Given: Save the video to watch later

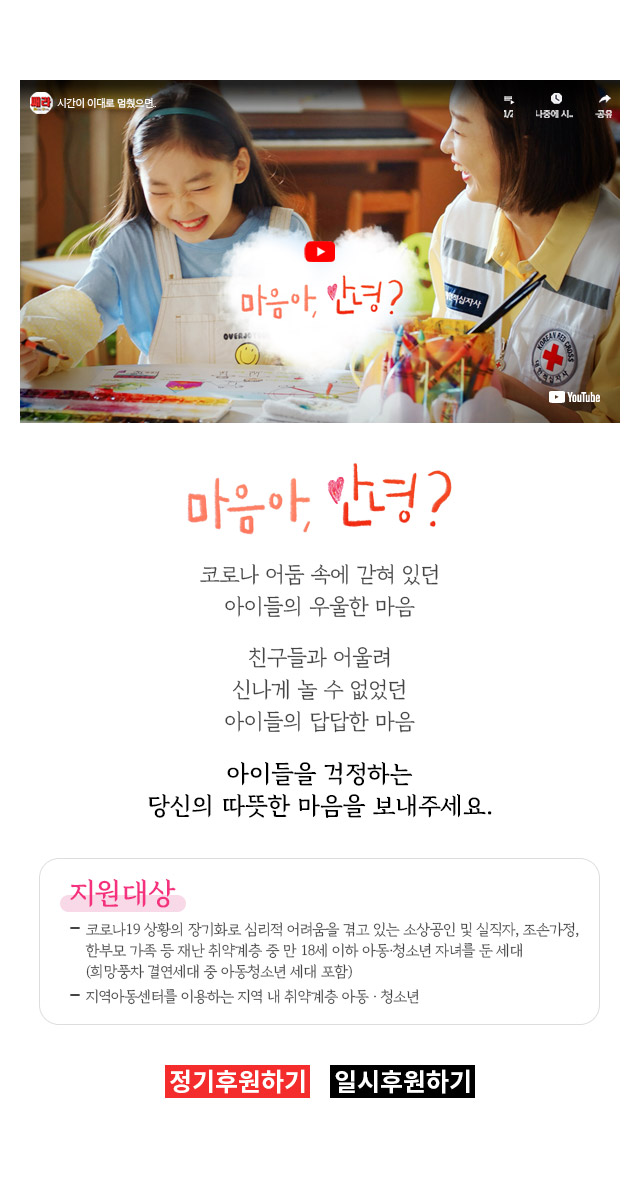Looking at the screenshot, I should pos(556,104).
